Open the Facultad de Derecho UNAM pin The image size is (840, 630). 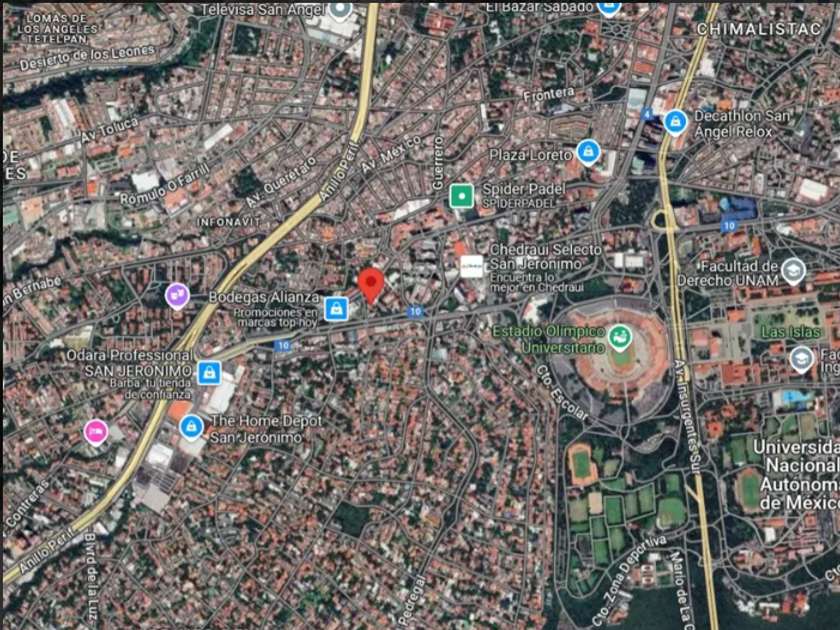[x=793, y=272]
